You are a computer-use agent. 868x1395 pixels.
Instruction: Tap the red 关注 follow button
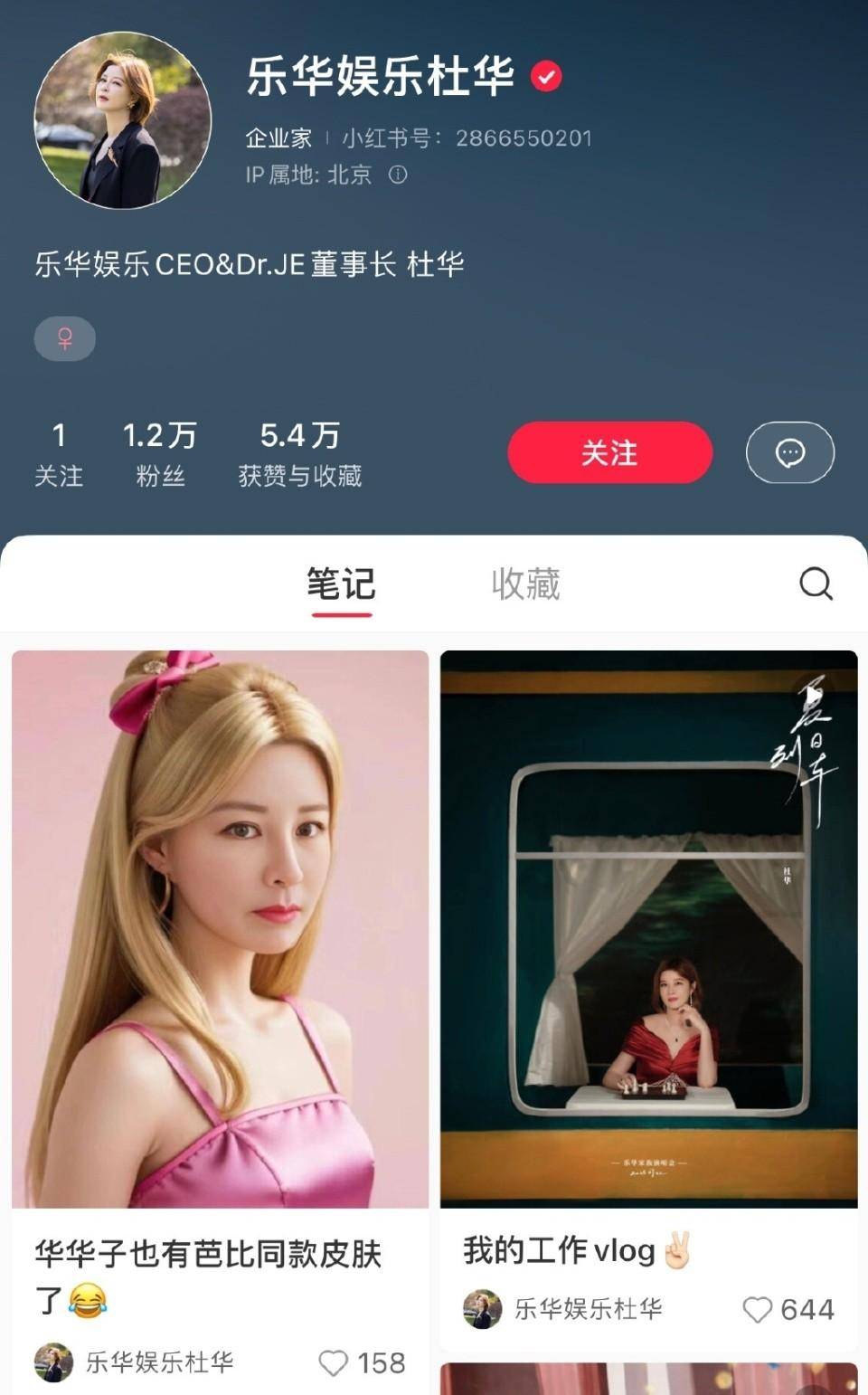(x=609, y=452)
